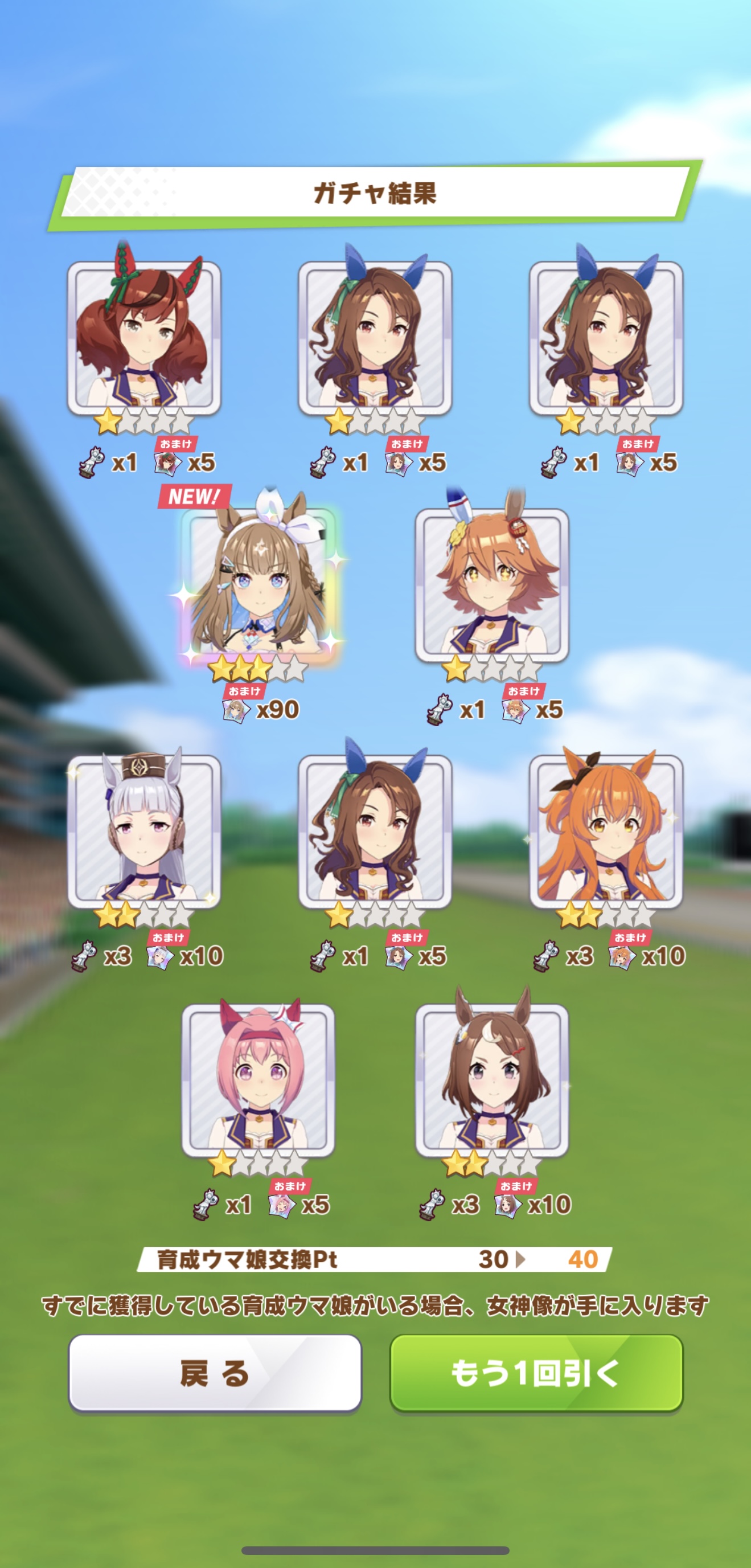Select the long orange-haired two-star card
Viewport: 751px width, 1568px height.
click(x=606, y=831)
